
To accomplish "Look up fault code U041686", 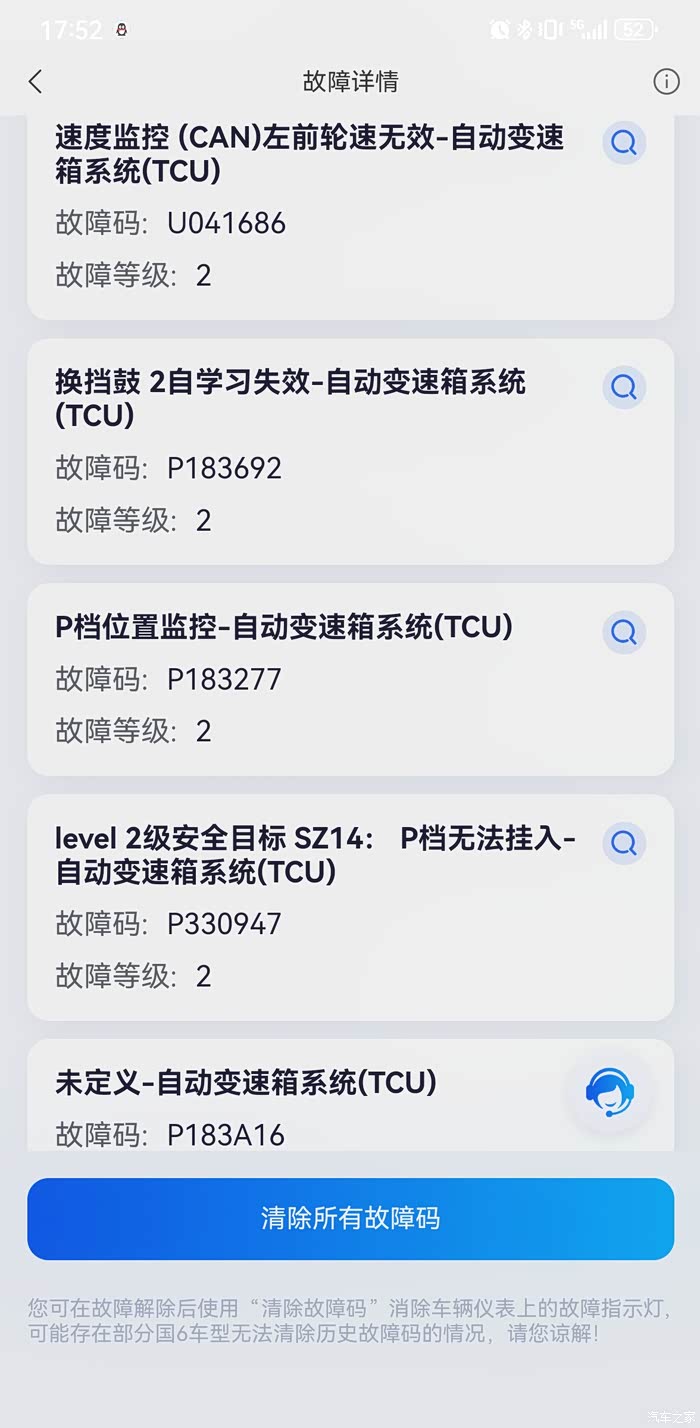I will pos(624,143).
